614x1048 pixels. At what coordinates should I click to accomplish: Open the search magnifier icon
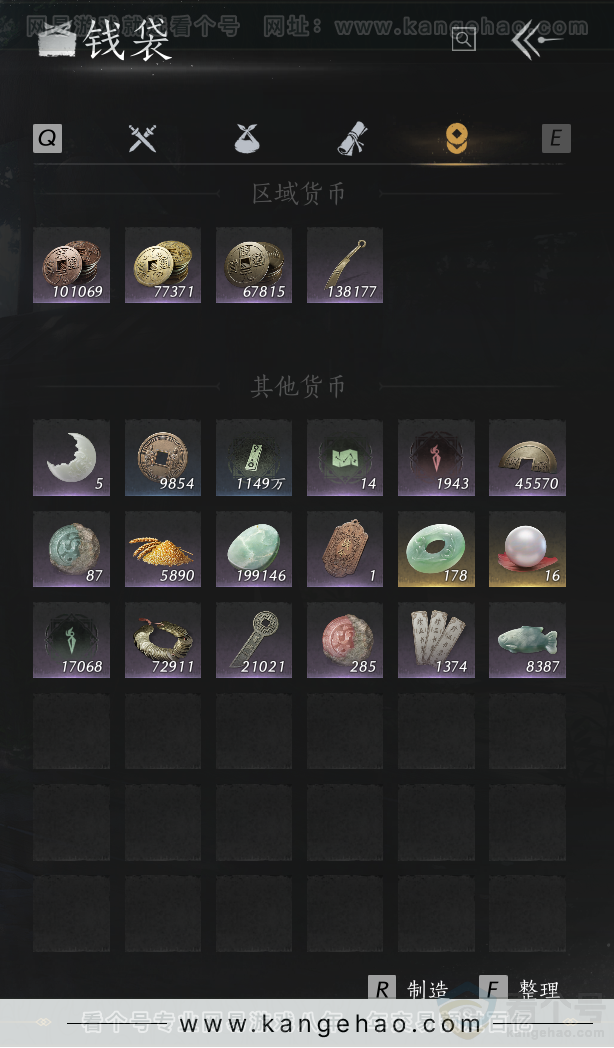tap(463, 40)
